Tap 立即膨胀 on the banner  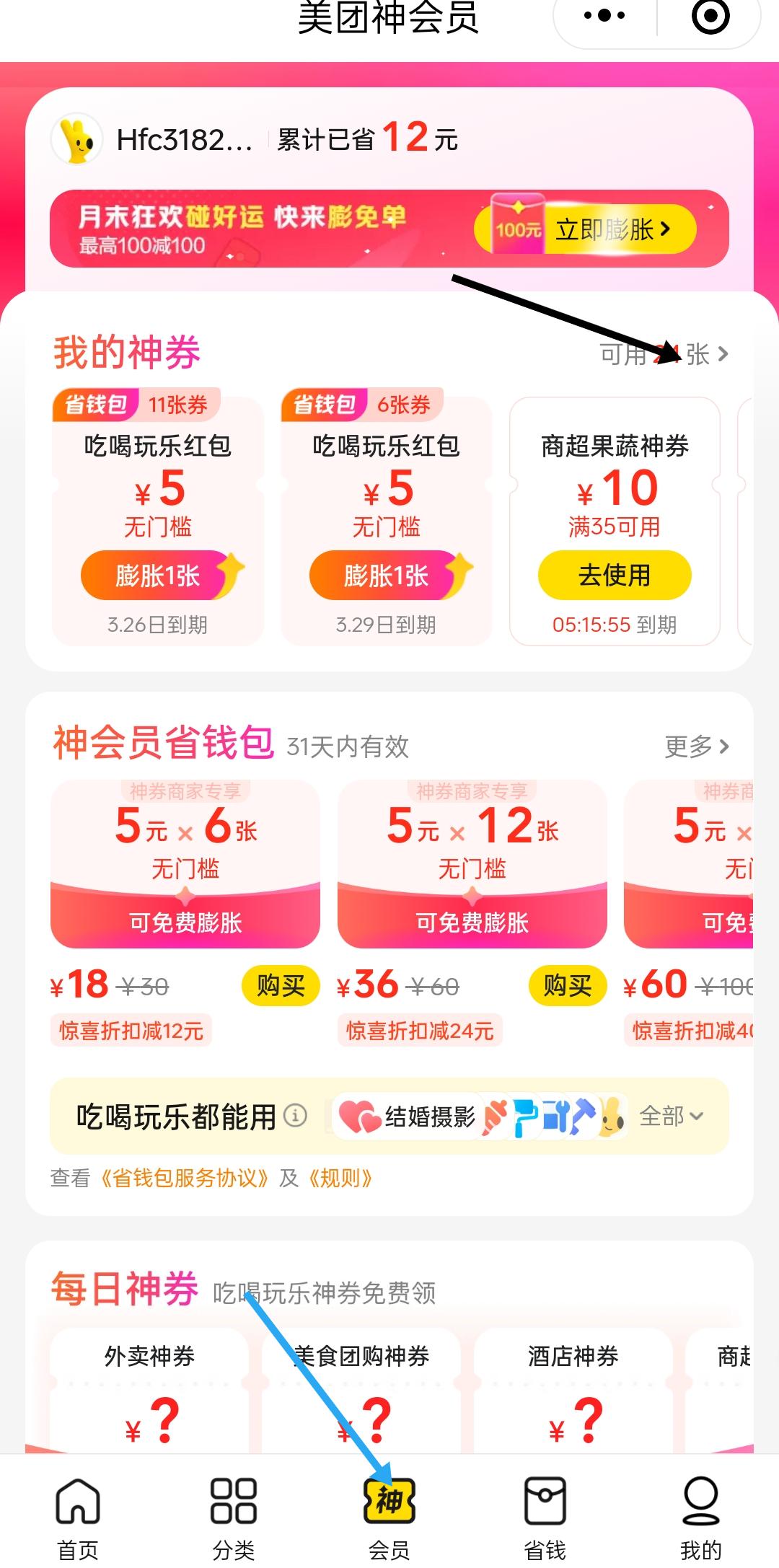tap(613, 229)
